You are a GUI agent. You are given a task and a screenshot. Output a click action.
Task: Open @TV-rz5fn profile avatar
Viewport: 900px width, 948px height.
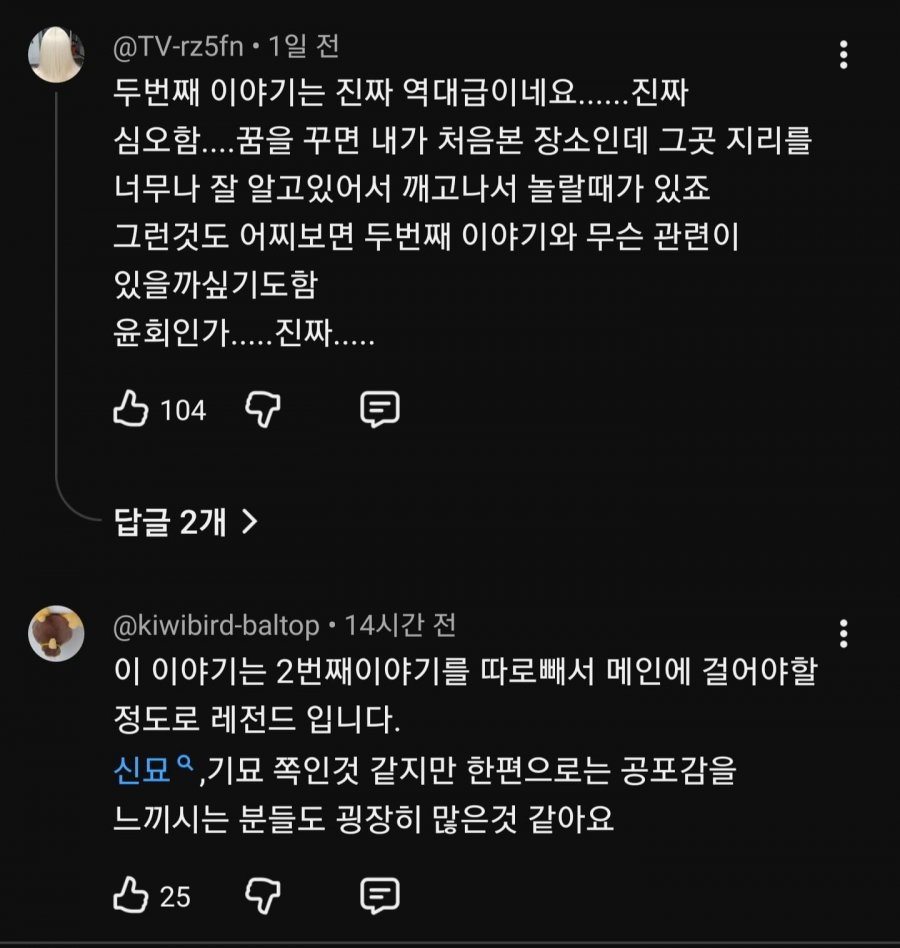coord(56,55)
